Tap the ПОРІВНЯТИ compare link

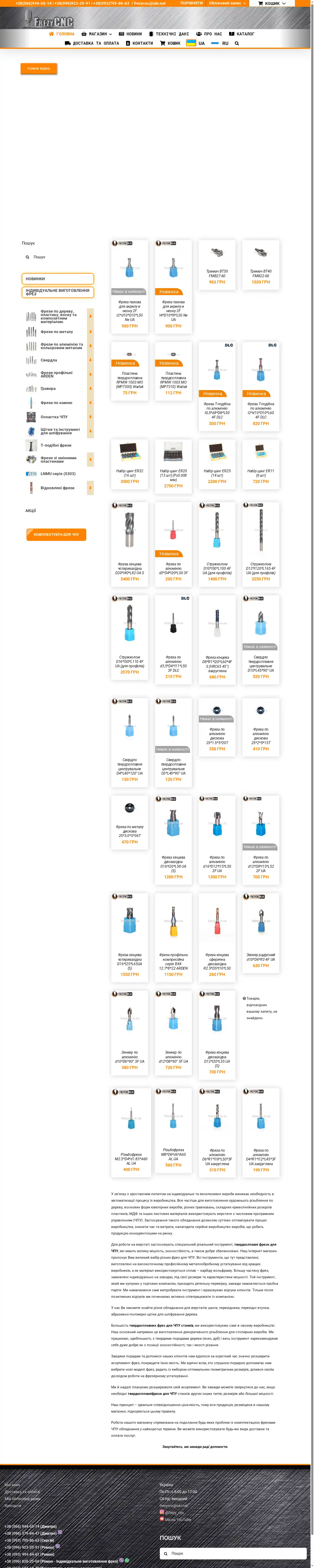tap(192, 3)
